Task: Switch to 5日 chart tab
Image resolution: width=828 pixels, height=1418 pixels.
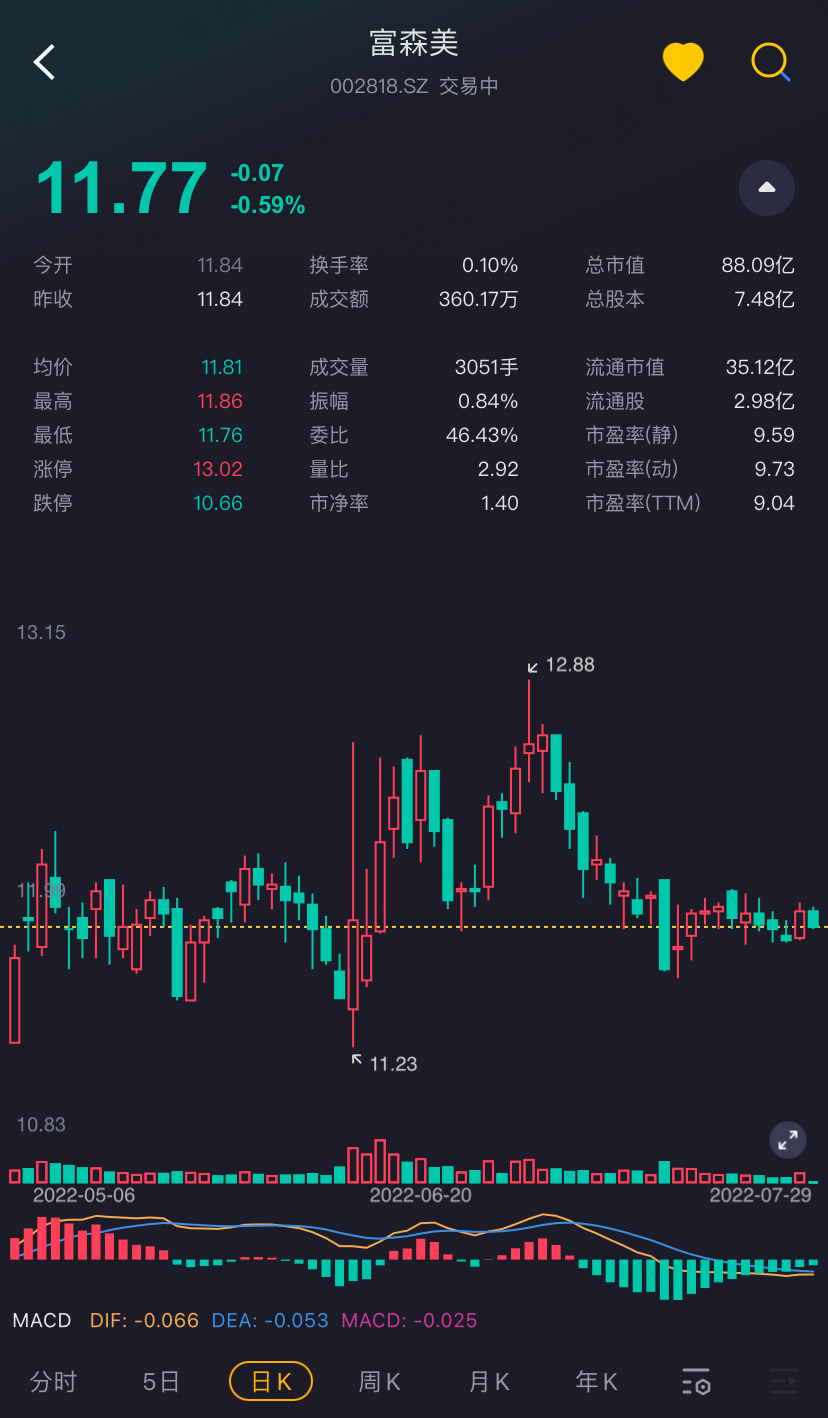Action: click(161, 1382)
